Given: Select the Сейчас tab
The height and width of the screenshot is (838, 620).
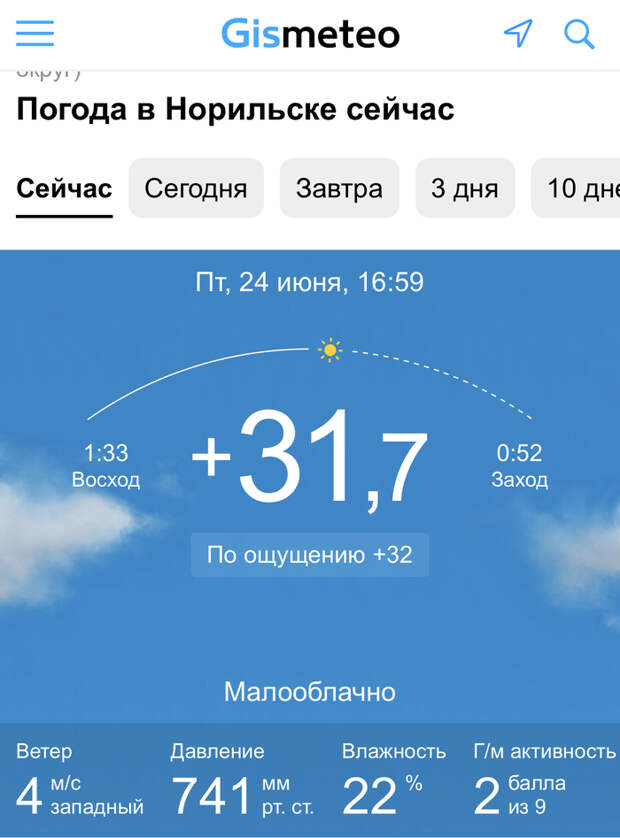Looking at the screenshot, I should tap(64, 188).
